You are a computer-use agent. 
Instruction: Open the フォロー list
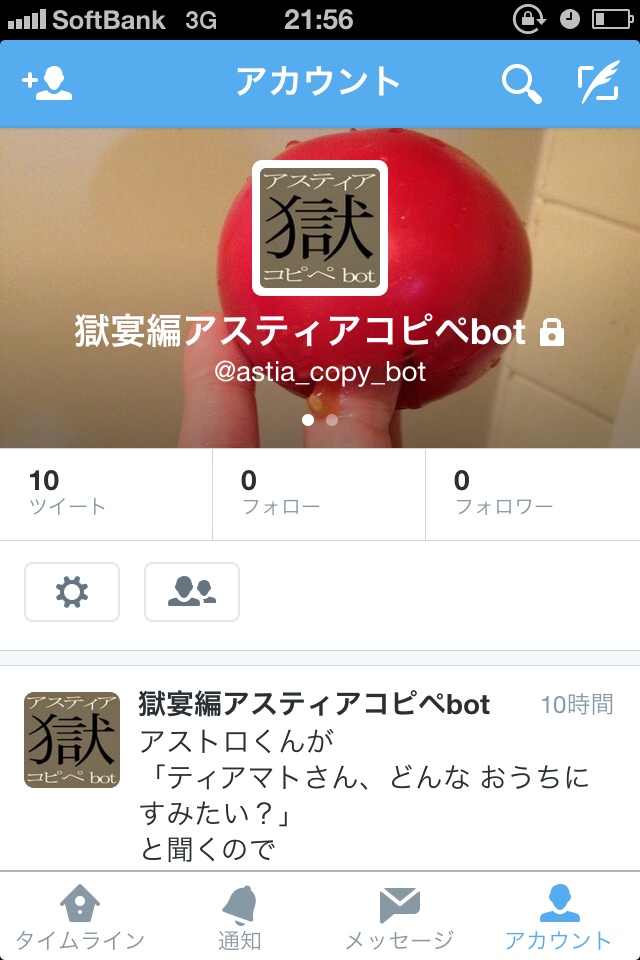coord(318,493)
